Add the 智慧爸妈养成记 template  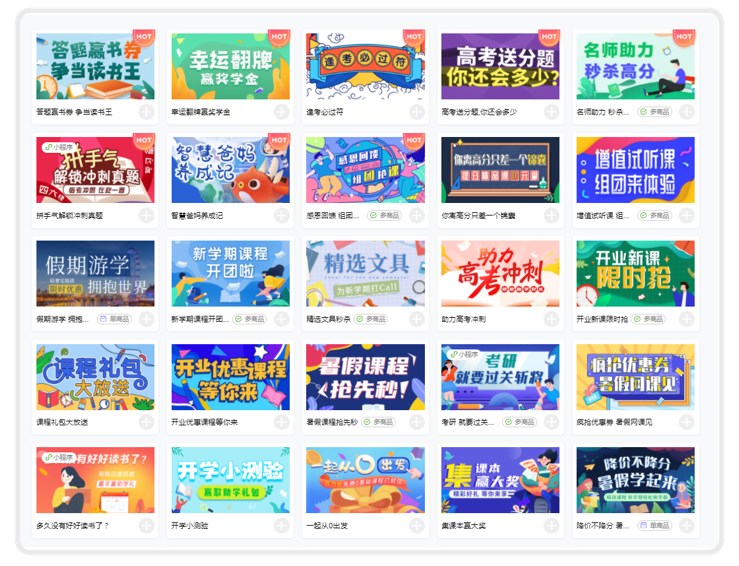pyautogui.click(x=281, y=215)
